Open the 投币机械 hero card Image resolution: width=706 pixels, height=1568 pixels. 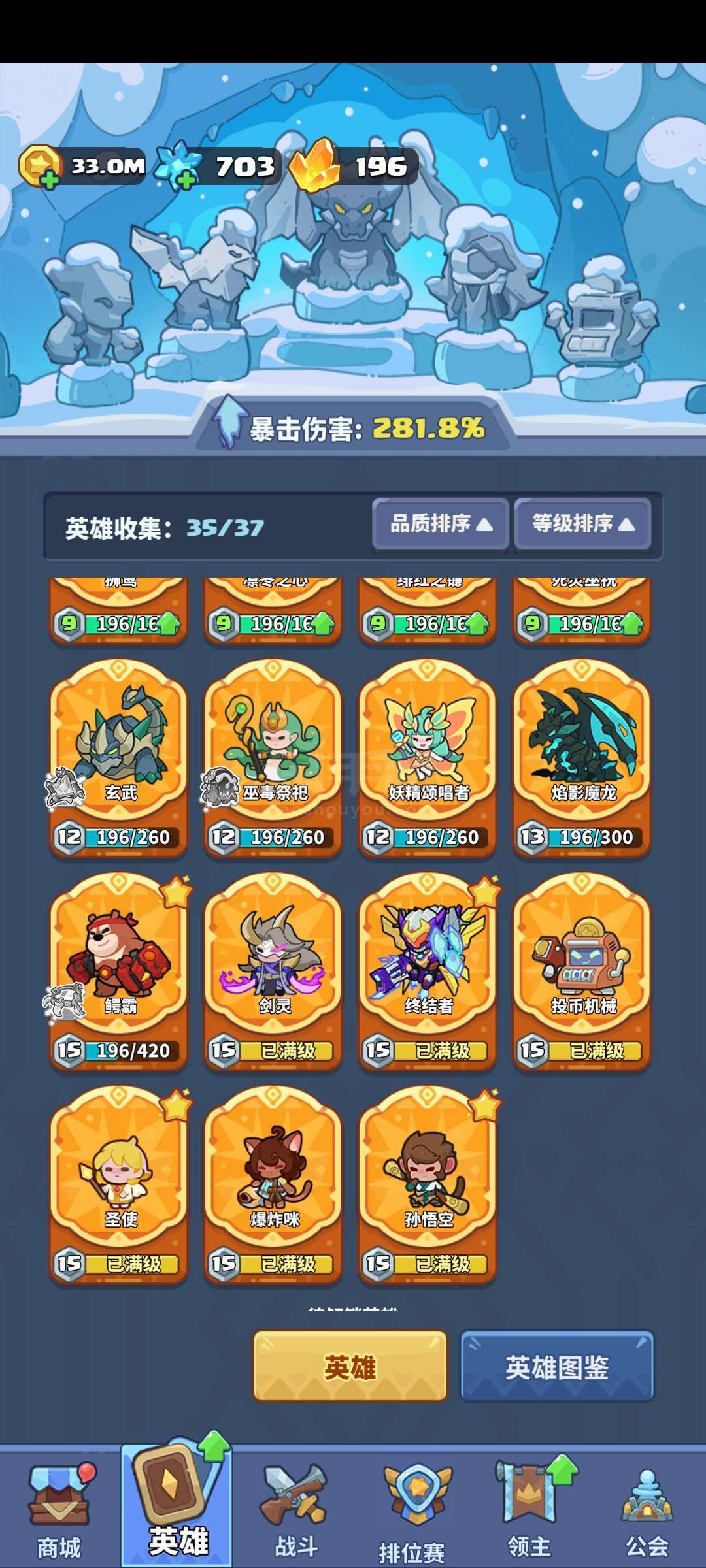point(582,972)
